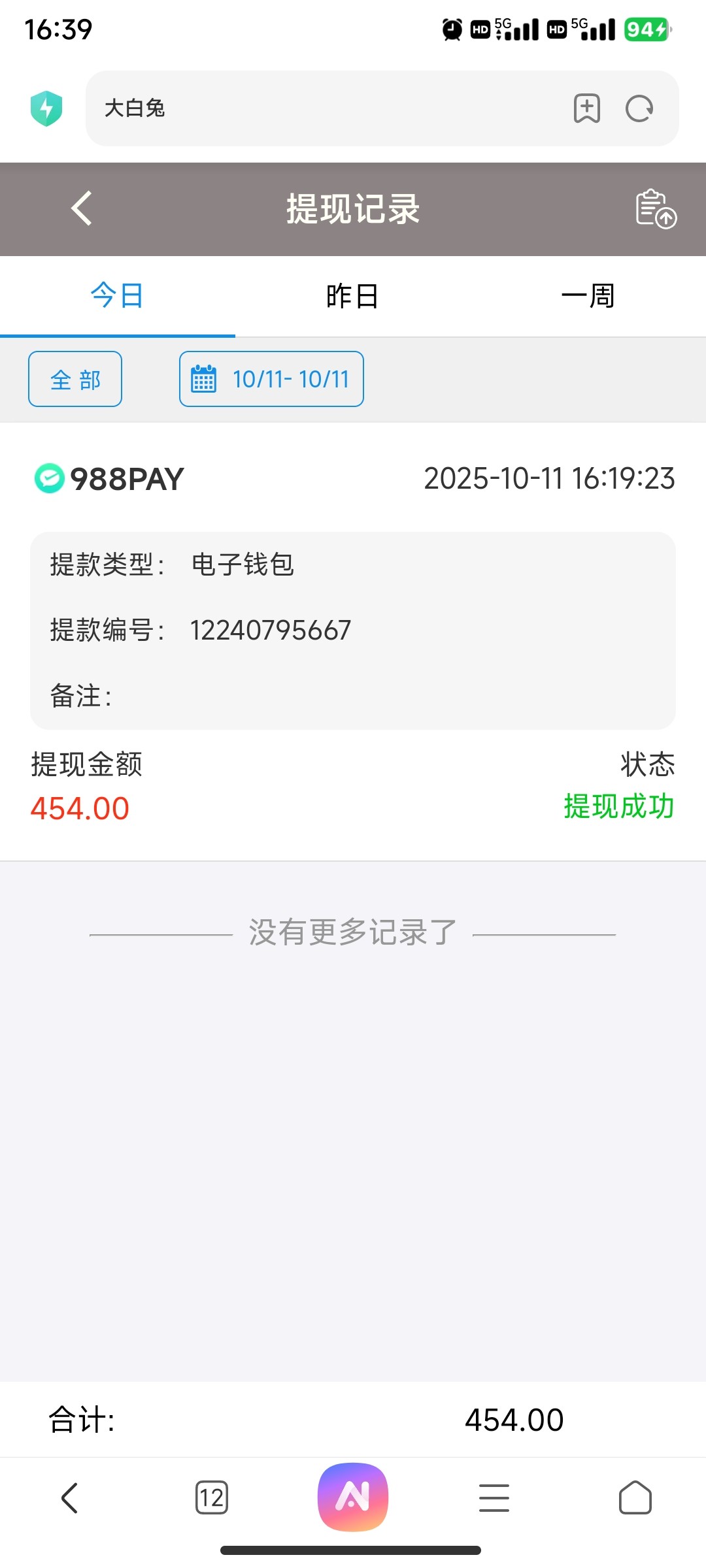Tap the refresh icon to reload the page

coord(639,108)
